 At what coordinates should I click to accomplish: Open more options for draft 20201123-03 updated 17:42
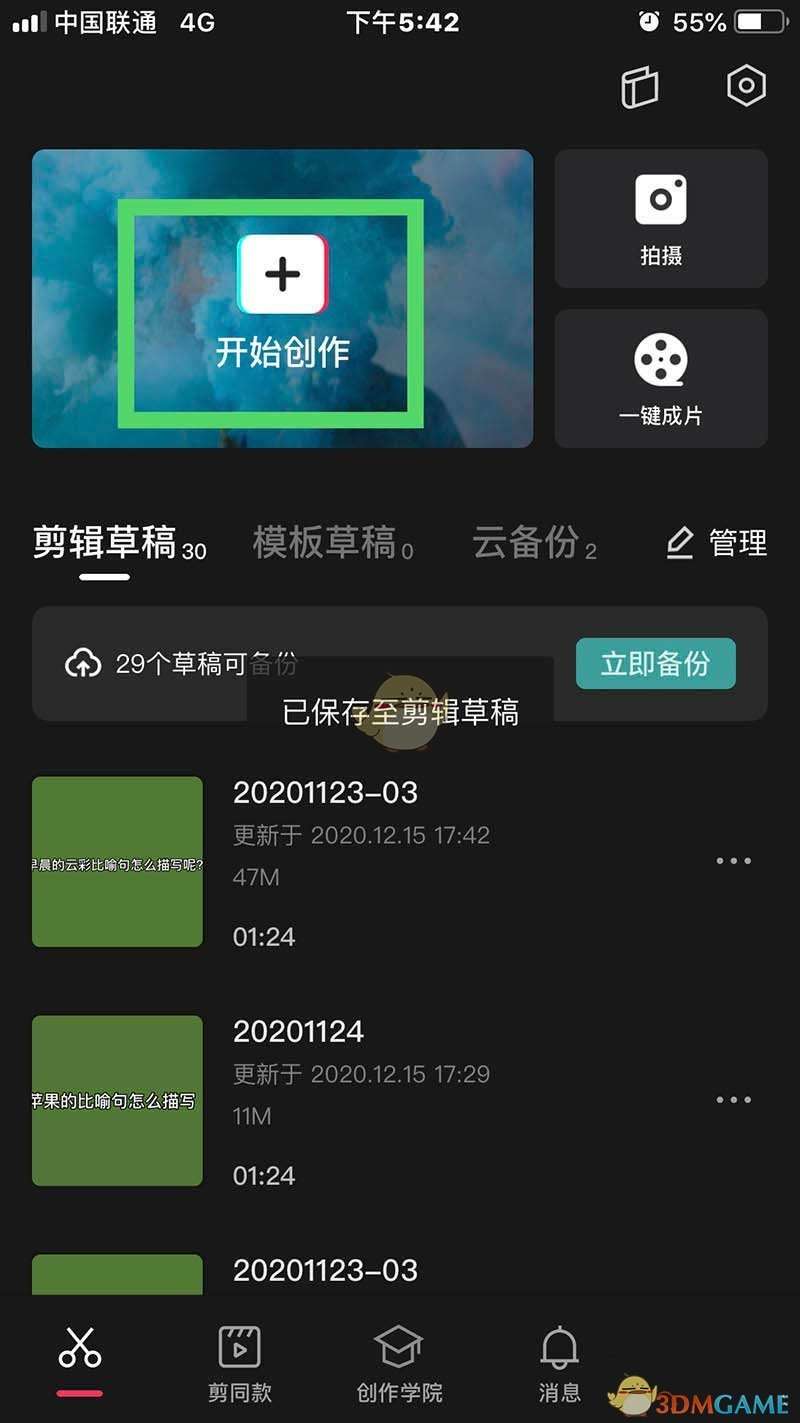[x=733, y=861]
